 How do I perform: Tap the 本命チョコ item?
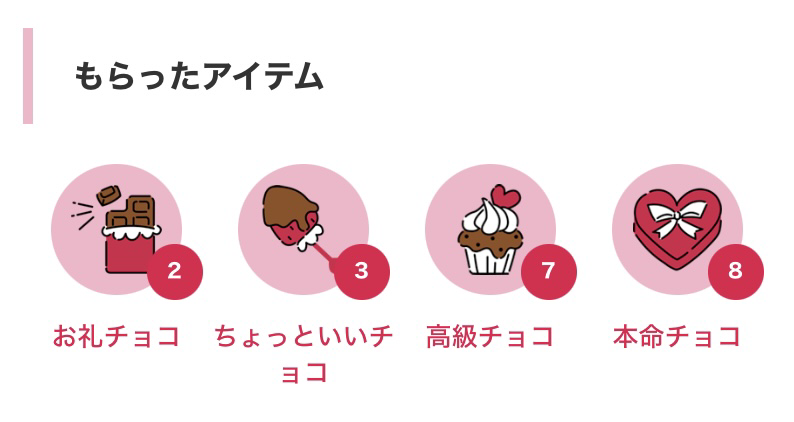(x=677, y=230)
